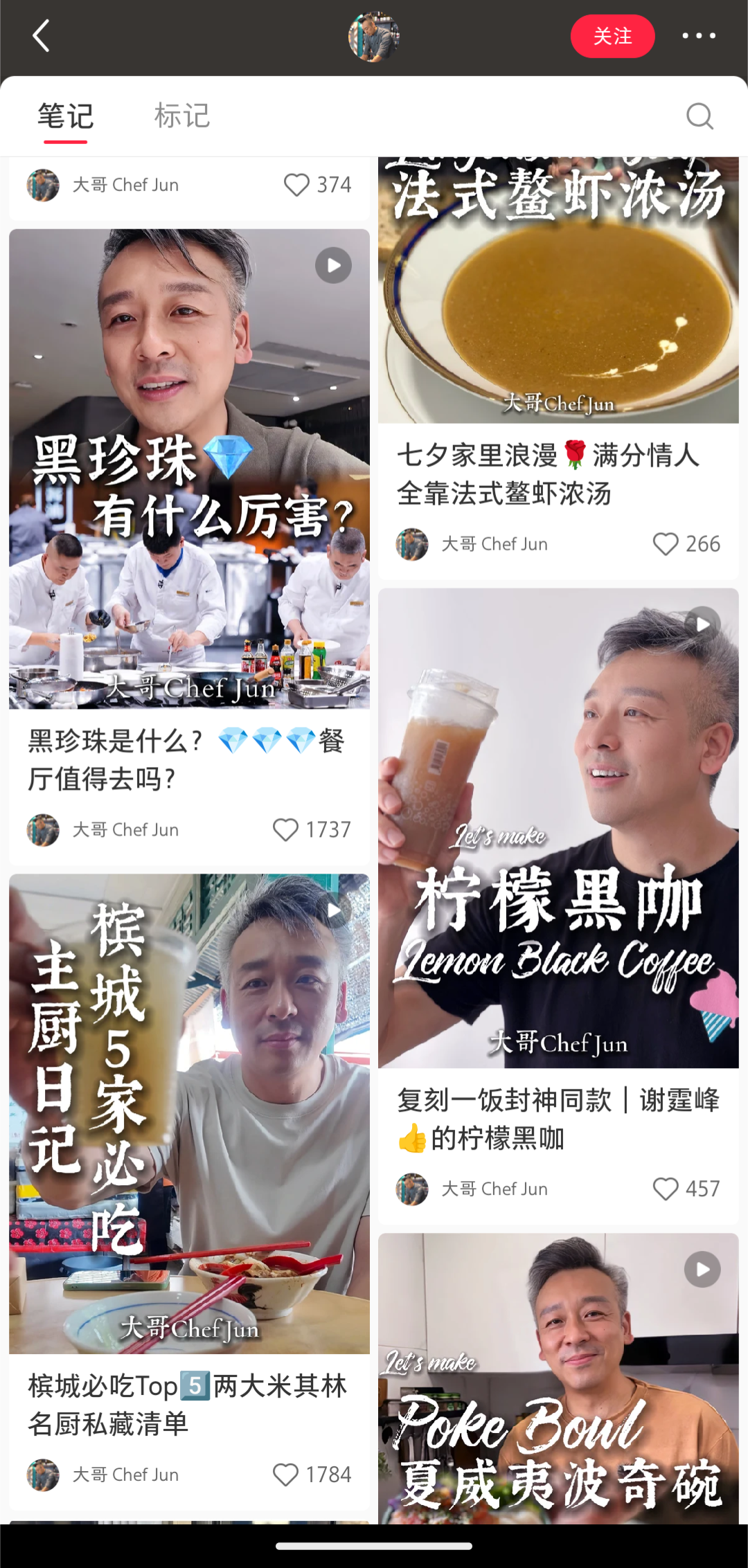Like the 黑珍珠是什么 note with 1737 likes
The height and width of the screenshot is (1568, 748).
coord(285,829)
